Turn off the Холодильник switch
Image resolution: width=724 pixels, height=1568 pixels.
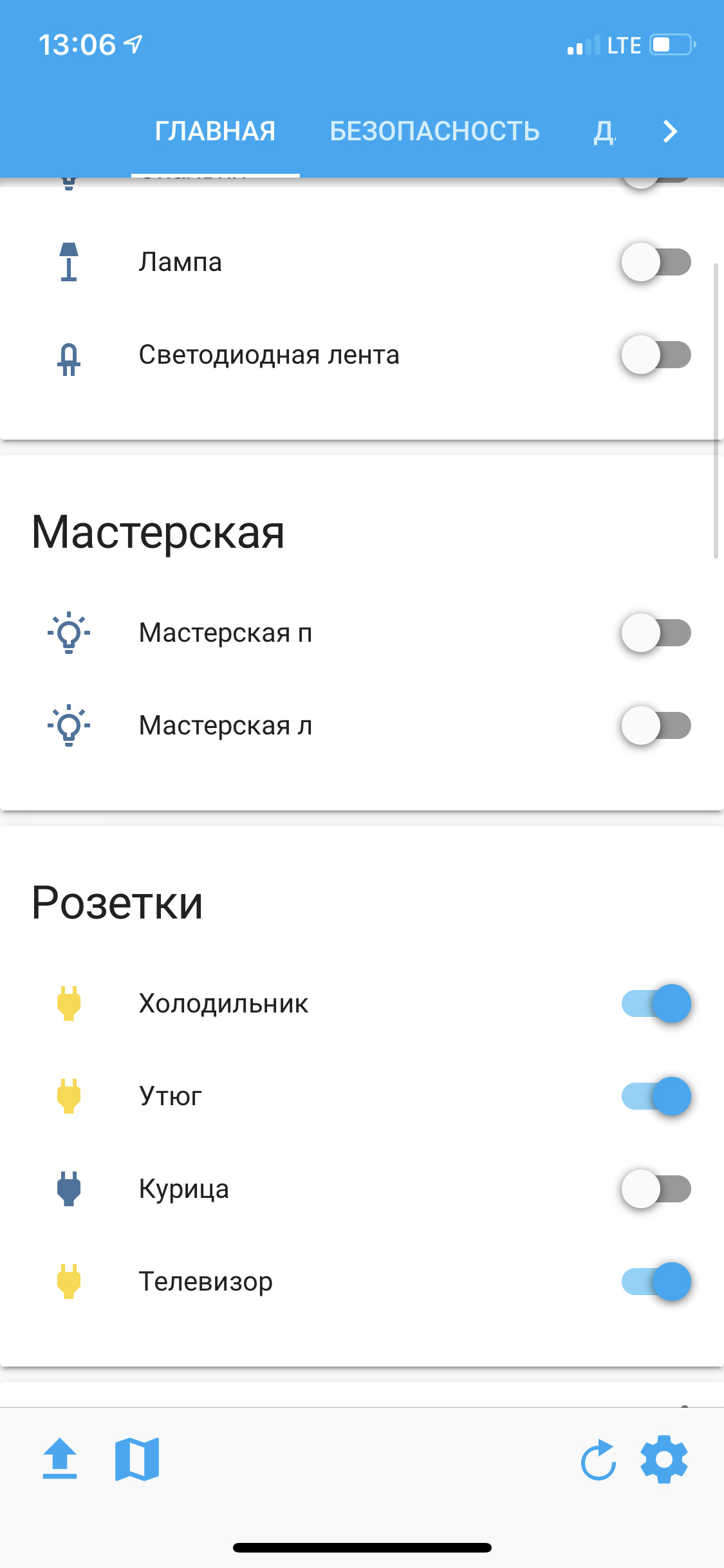coord(656,1003)
